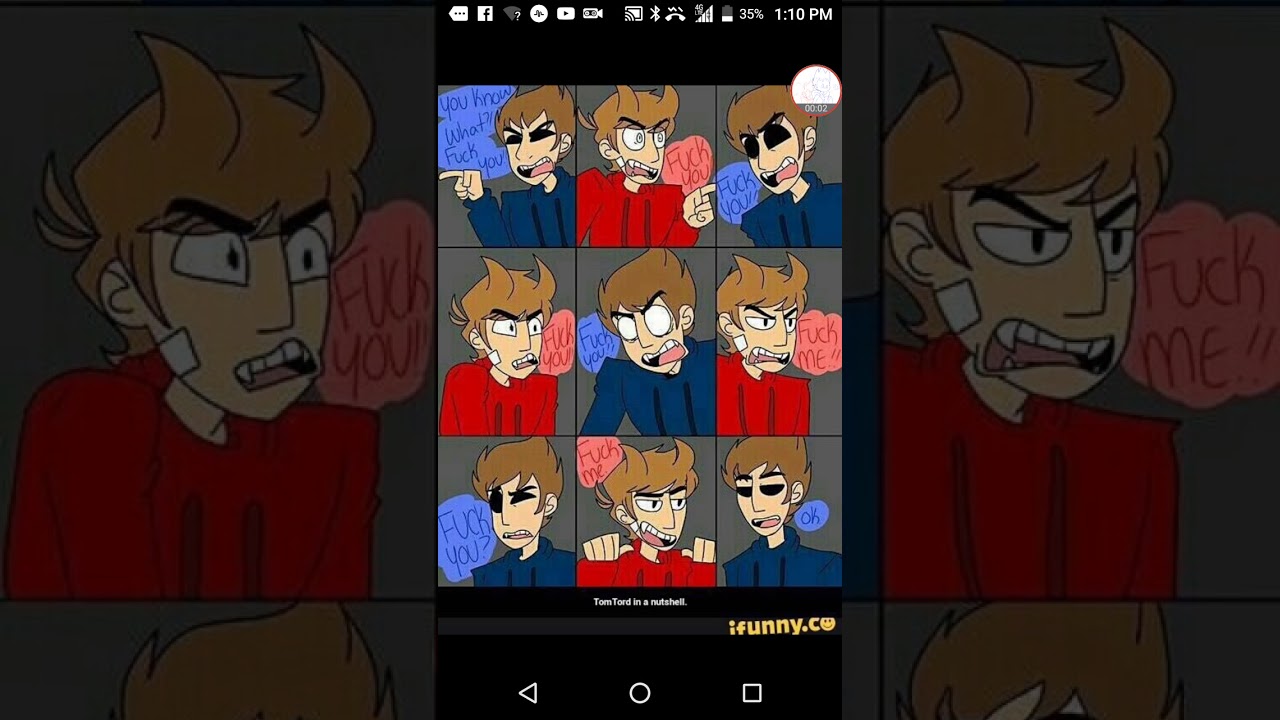Tap the TomTord comic image
Screen dimensions: 1280x720
click(640, 335)
